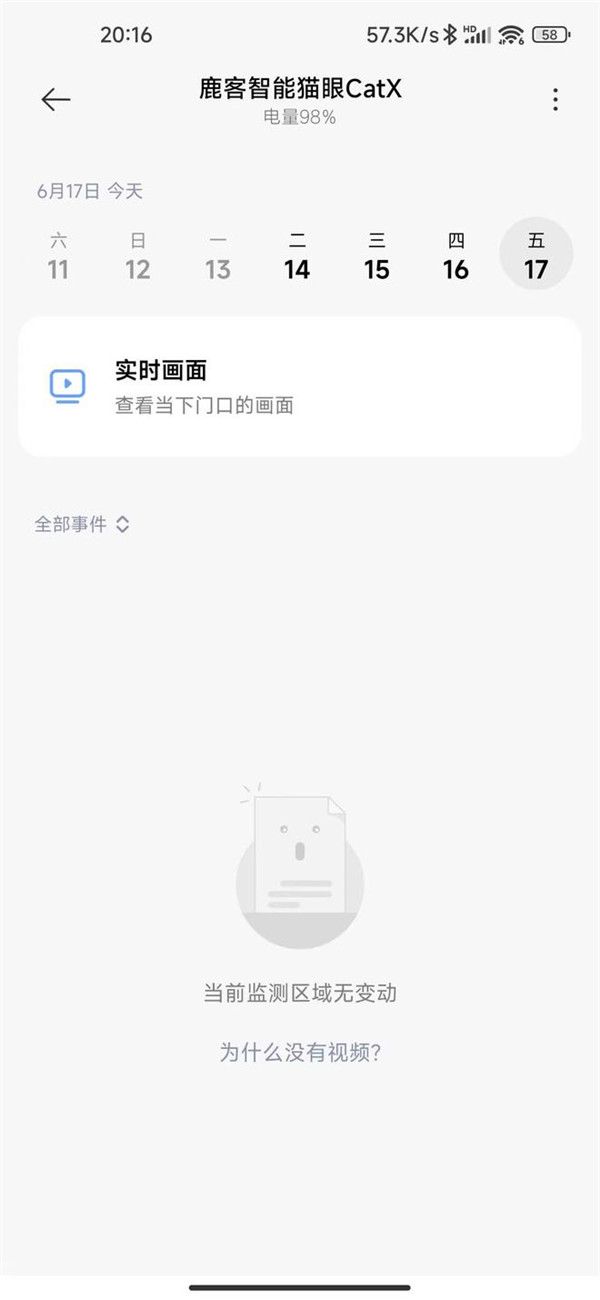Select Wednesday the 15th
Screen dimensions: 600x1300
pyautogui.click(x=377, y=256)
